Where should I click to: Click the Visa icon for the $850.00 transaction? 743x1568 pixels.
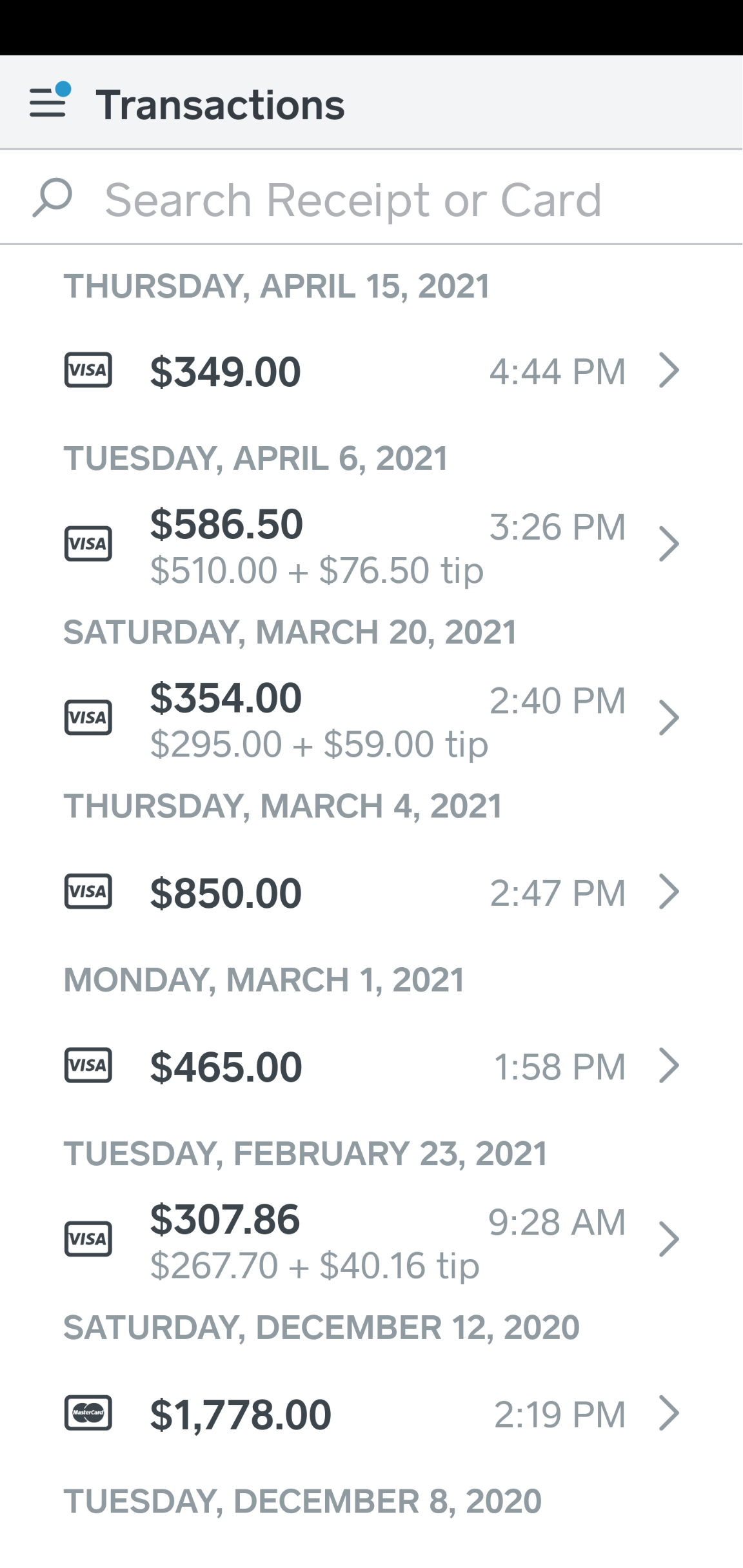(x=89, y=892)
